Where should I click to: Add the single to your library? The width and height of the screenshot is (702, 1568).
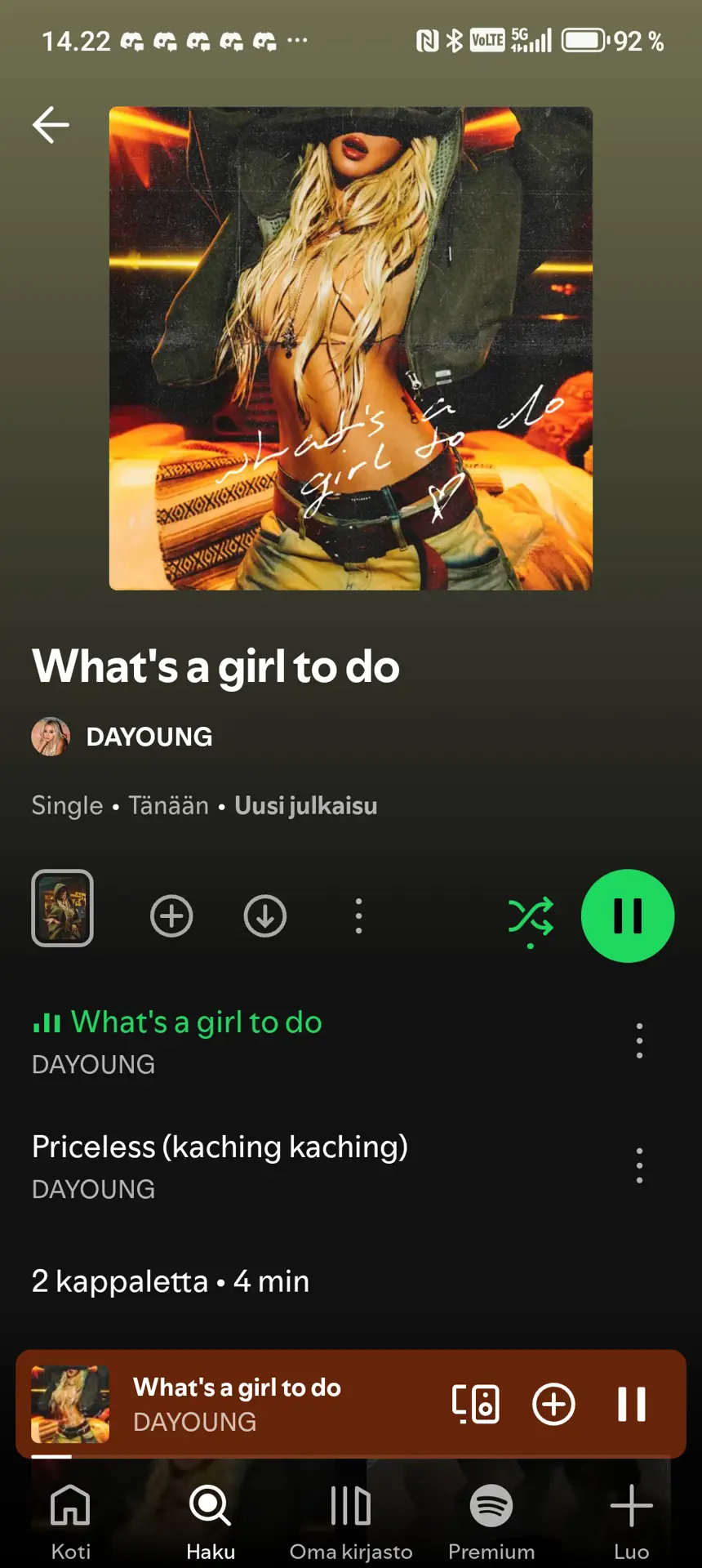(x=171, y=916)
